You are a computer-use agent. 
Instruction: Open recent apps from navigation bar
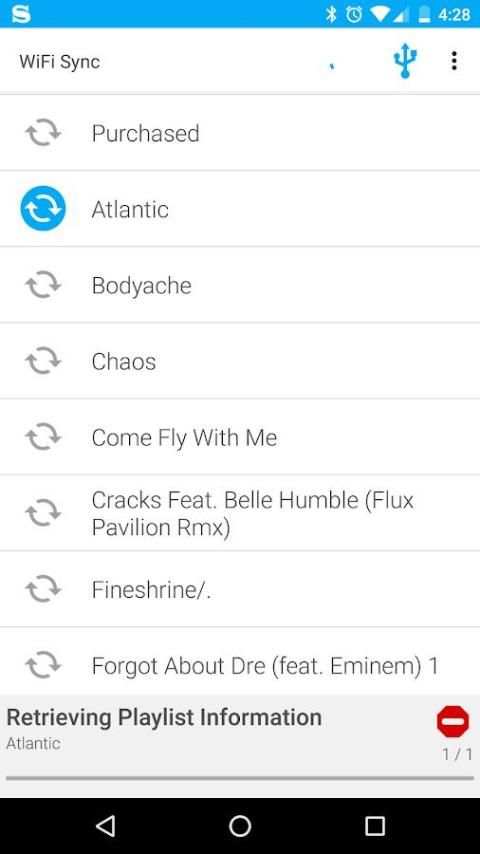coord(375,826)
